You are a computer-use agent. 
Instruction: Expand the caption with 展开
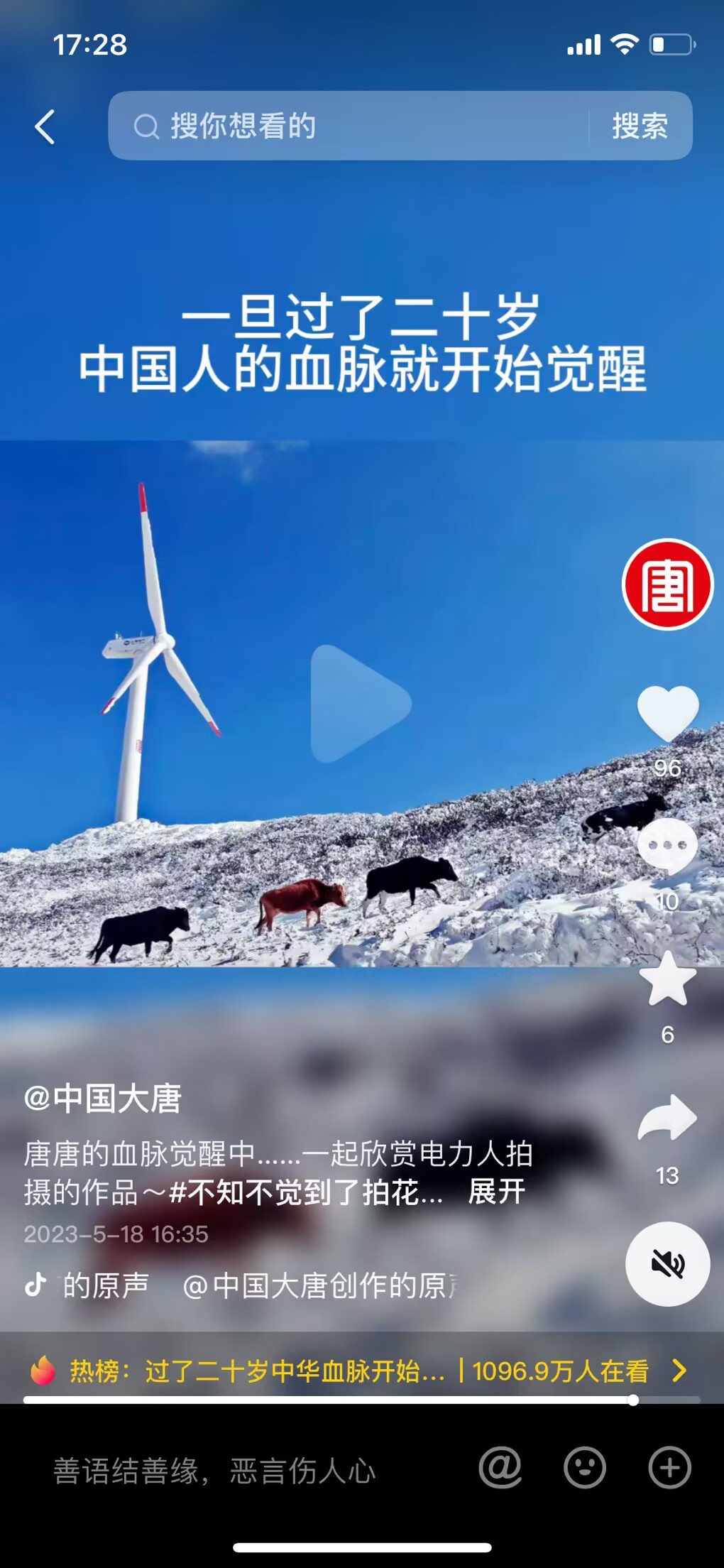pyautogui.click(x=496, y=1192)
